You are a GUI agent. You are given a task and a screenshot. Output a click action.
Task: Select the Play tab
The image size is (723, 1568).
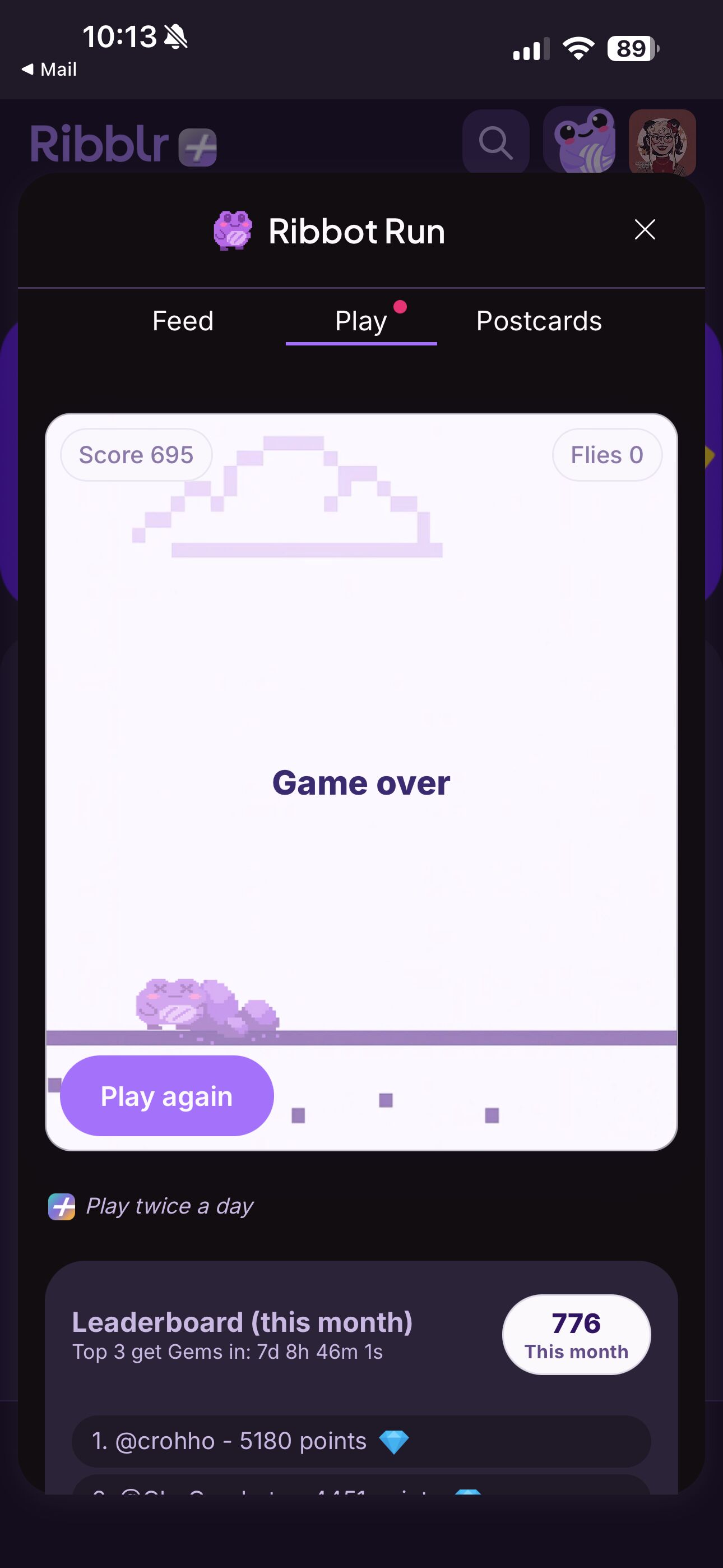pos(361,321)
